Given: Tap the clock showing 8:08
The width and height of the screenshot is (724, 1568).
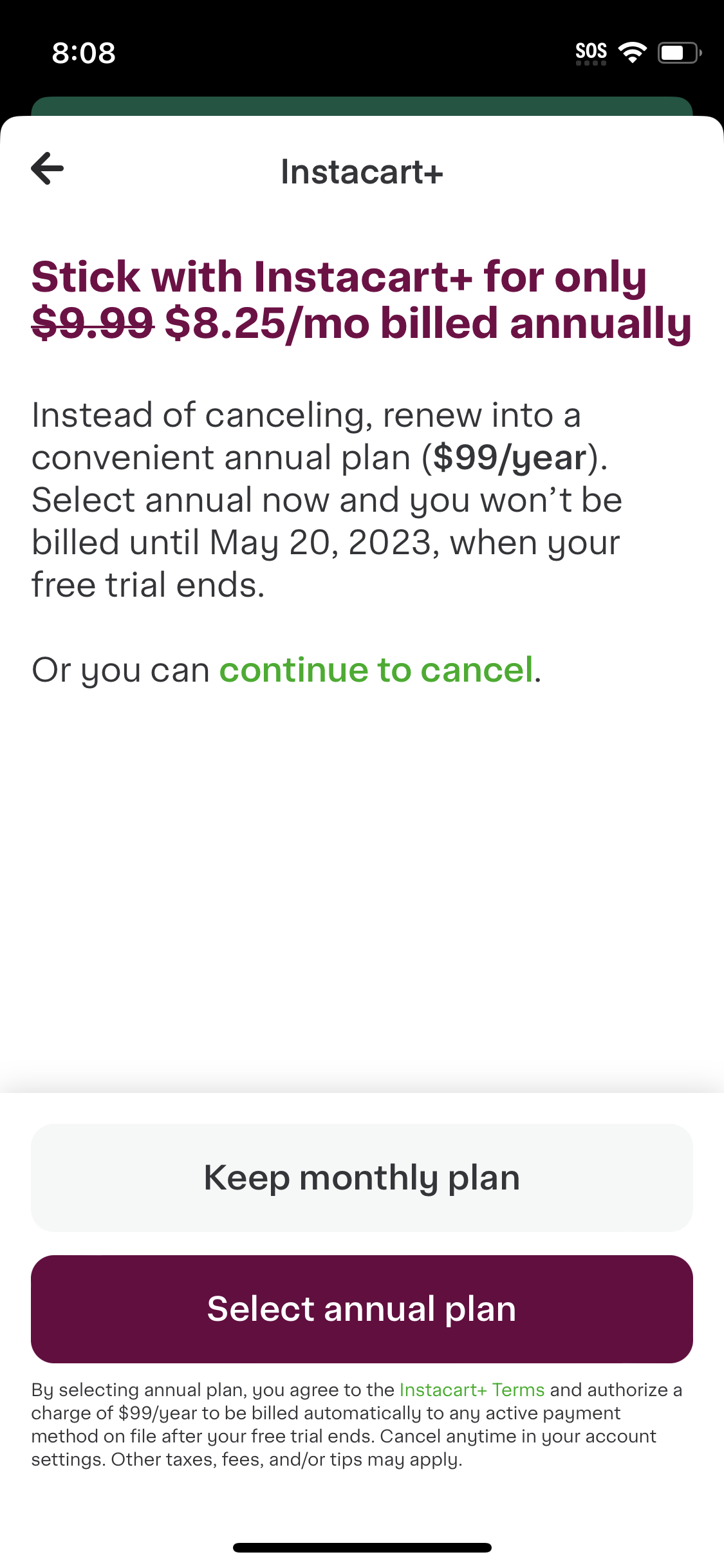Looking at the screenshot, I should coord(84,53).
